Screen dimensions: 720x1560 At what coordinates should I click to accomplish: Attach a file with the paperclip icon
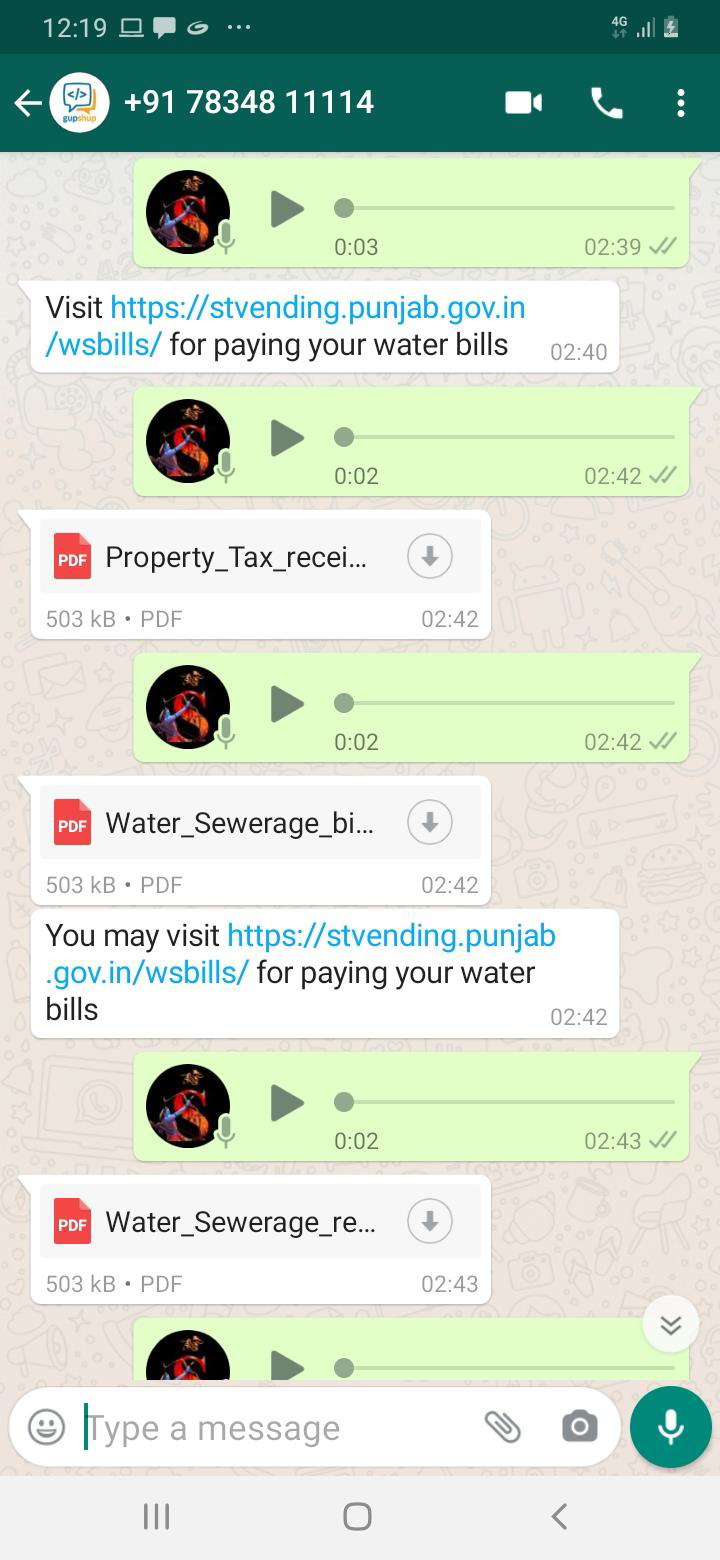pos(503,1427)
